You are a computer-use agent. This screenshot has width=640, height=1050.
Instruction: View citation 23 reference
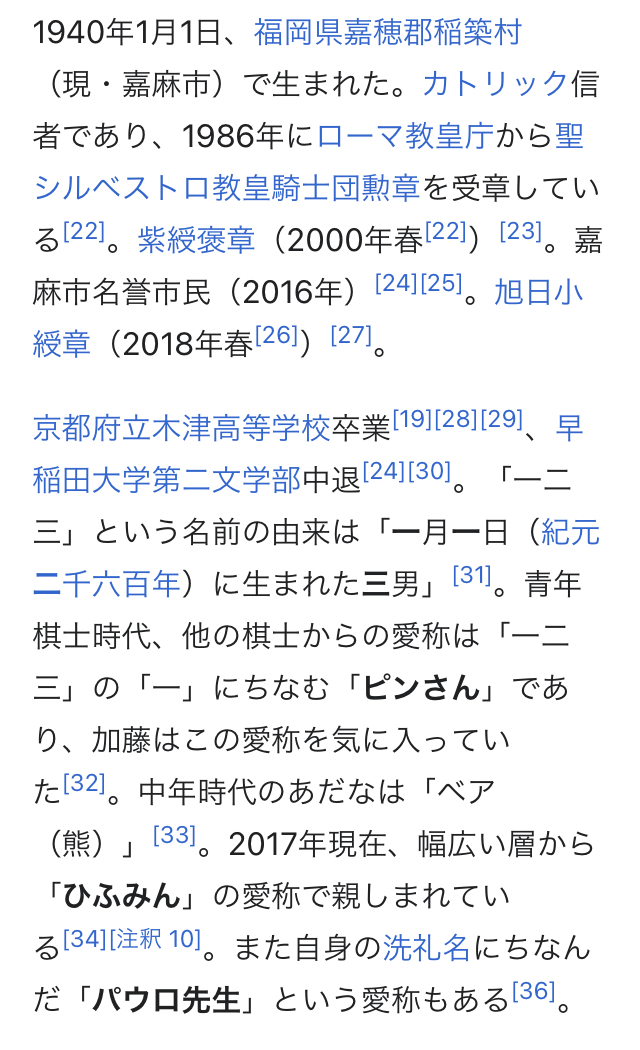[519, 231]
